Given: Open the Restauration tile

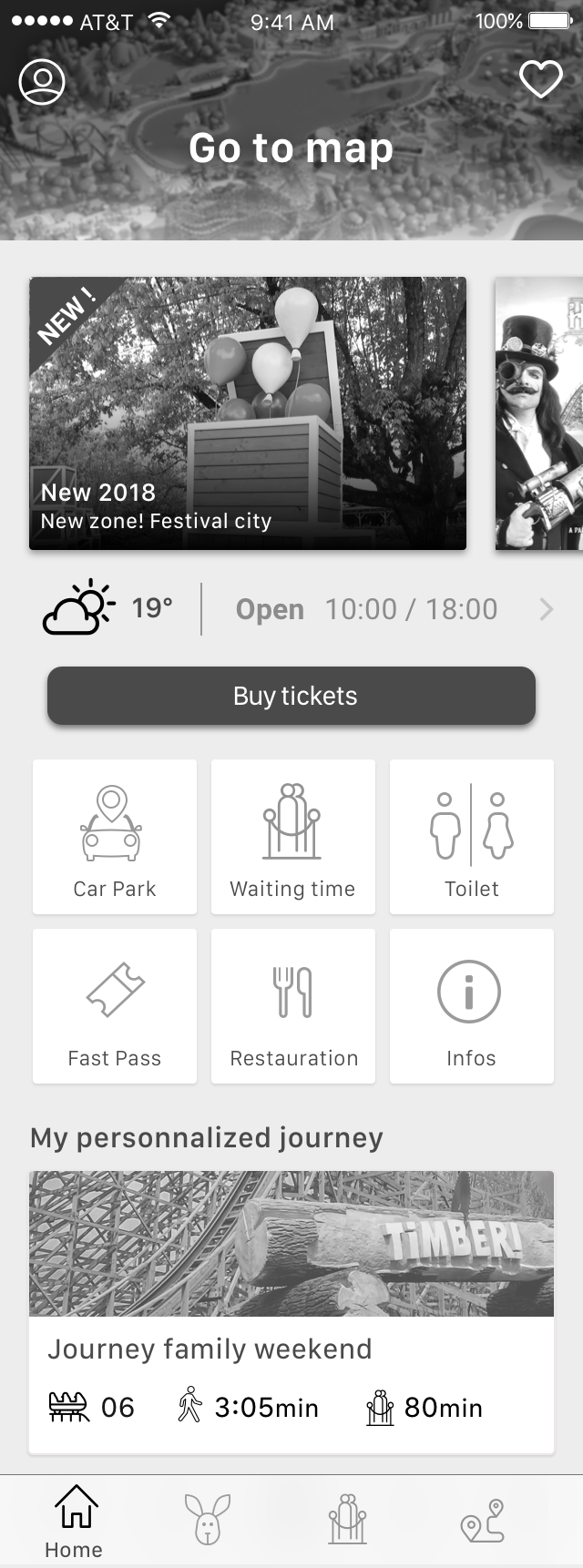Looking at the screenshot, I should click(293, 1006).
